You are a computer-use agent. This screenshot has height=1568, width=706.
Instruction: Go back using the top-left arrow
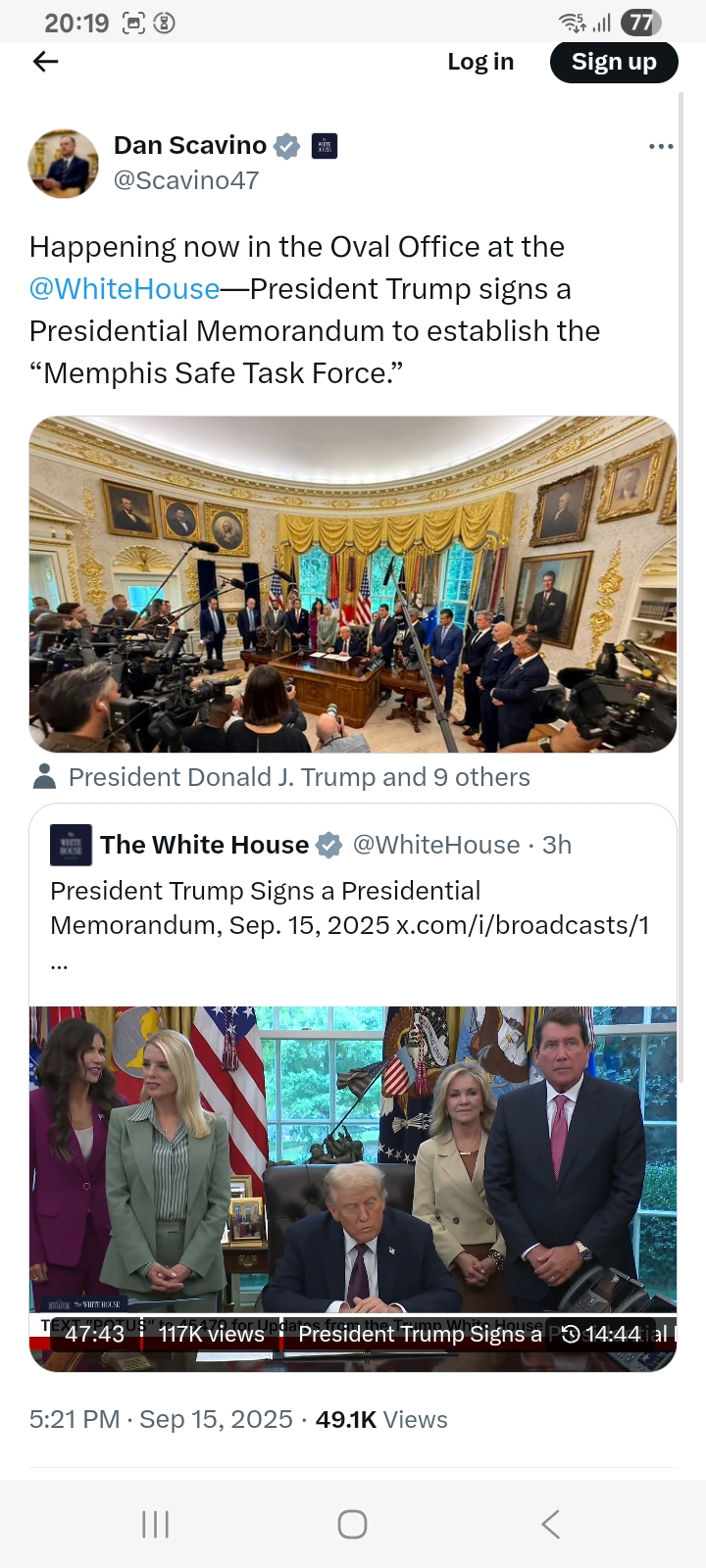point(45,62)
